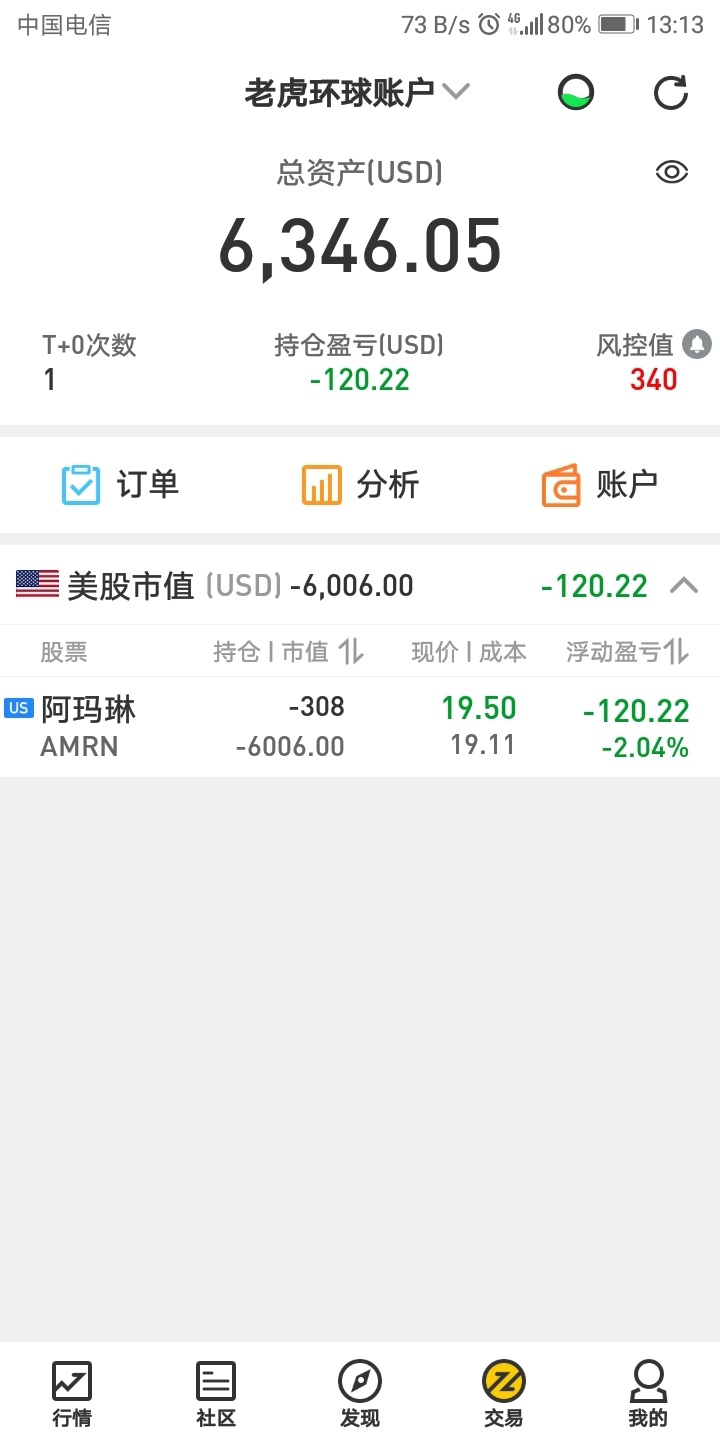
Task: Switch to the 发现 tab
Action: (x=360, y=1394)
